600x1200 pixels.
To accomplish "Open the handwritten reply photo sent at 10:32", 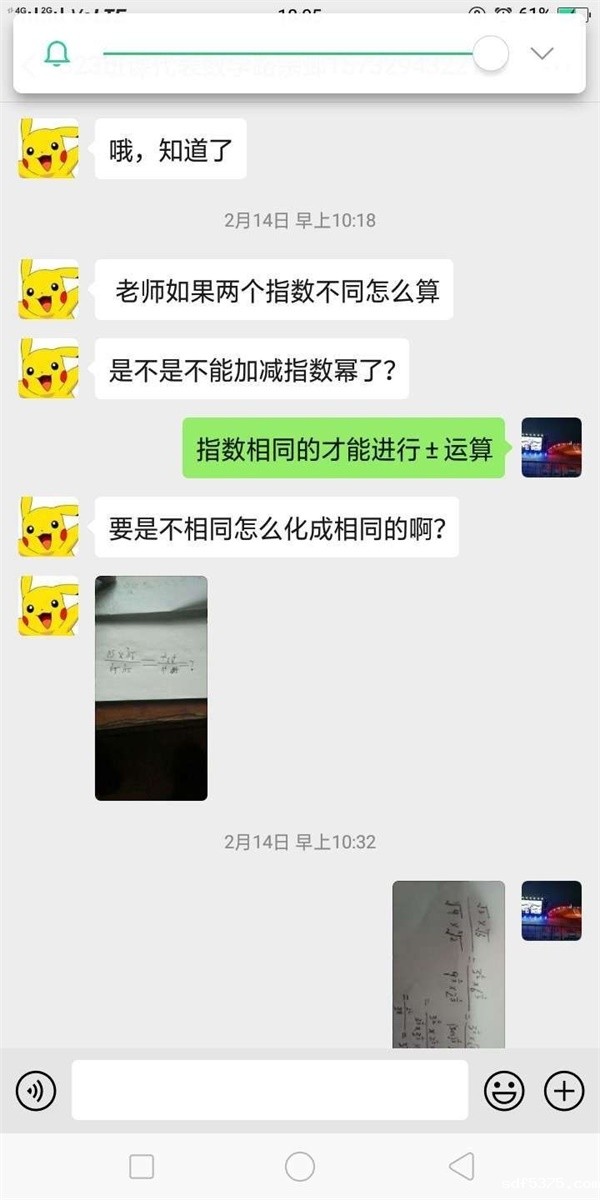I will pyautogui.click(x=448, y=963).
